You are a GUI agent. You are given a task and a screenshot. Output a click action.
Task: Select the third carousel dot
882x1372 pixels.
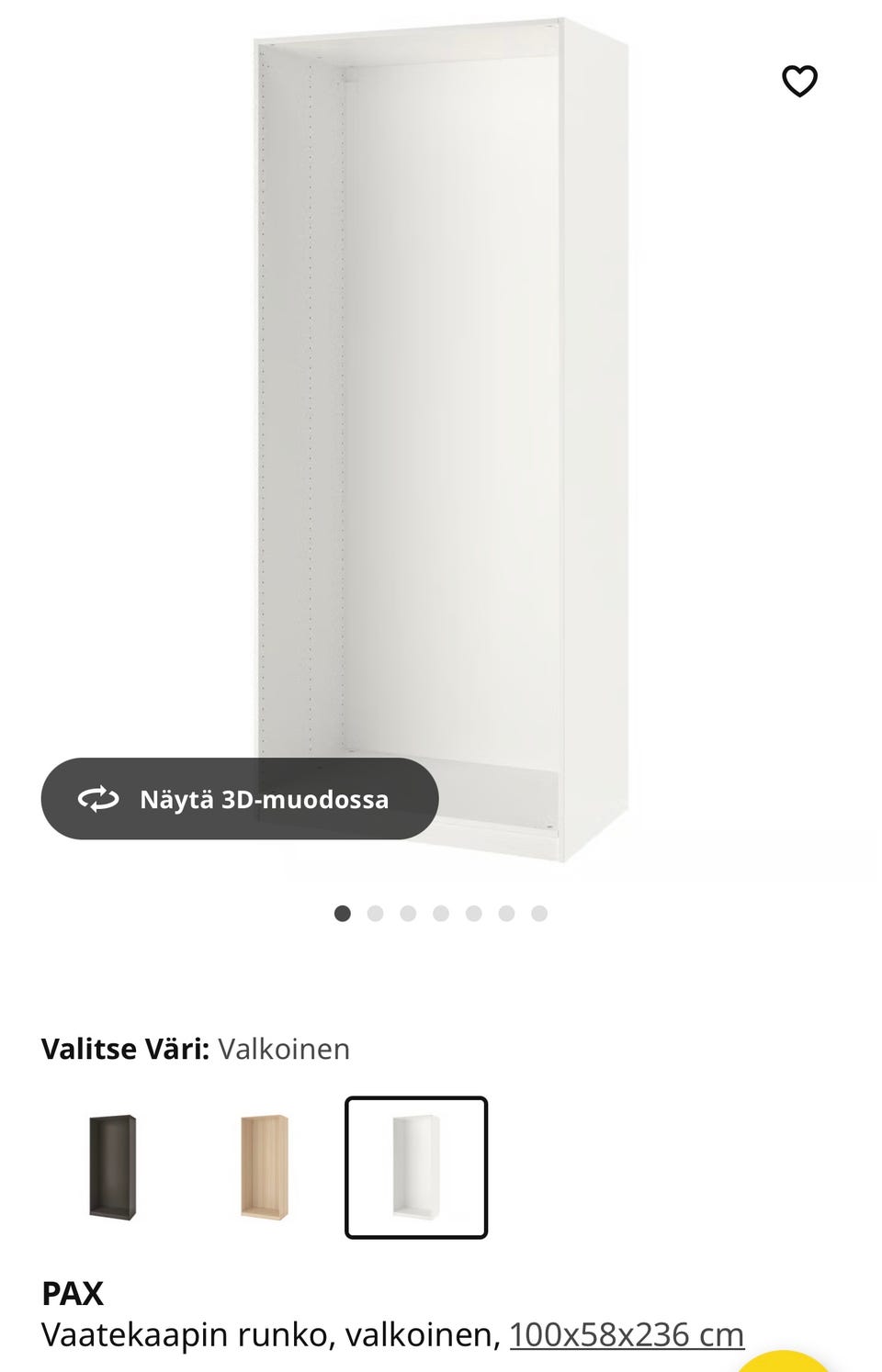(x=408, y=912)
